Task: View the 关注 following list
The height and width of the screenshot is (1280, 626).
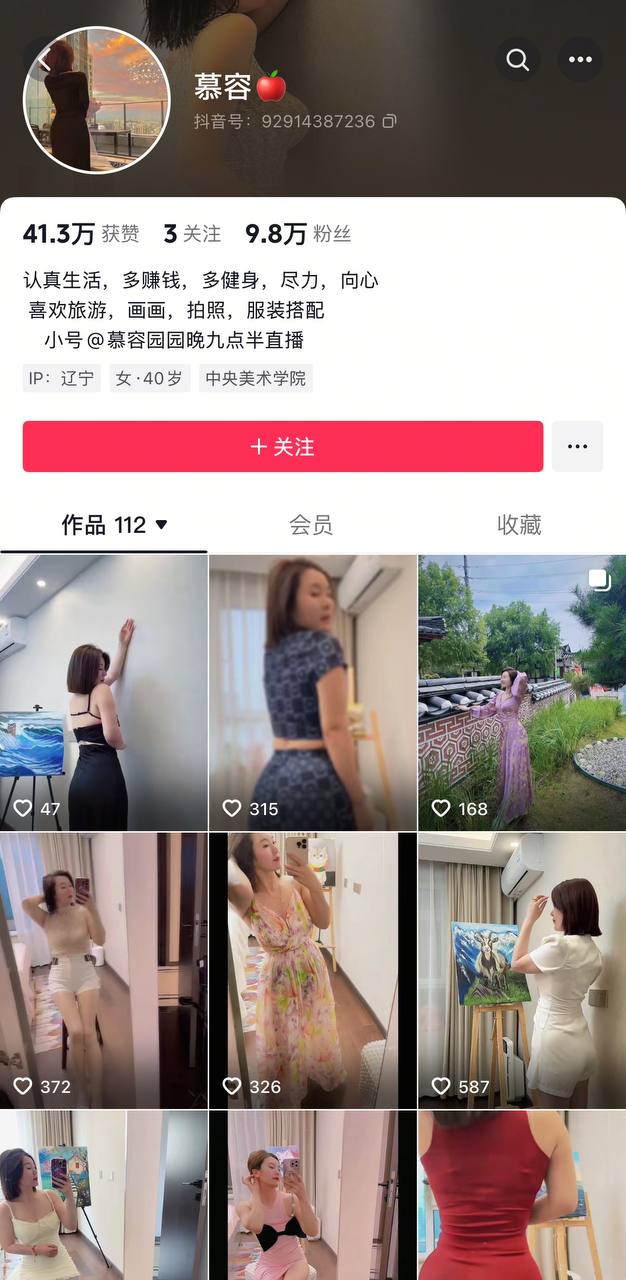Action: click(x=192, y=234)
